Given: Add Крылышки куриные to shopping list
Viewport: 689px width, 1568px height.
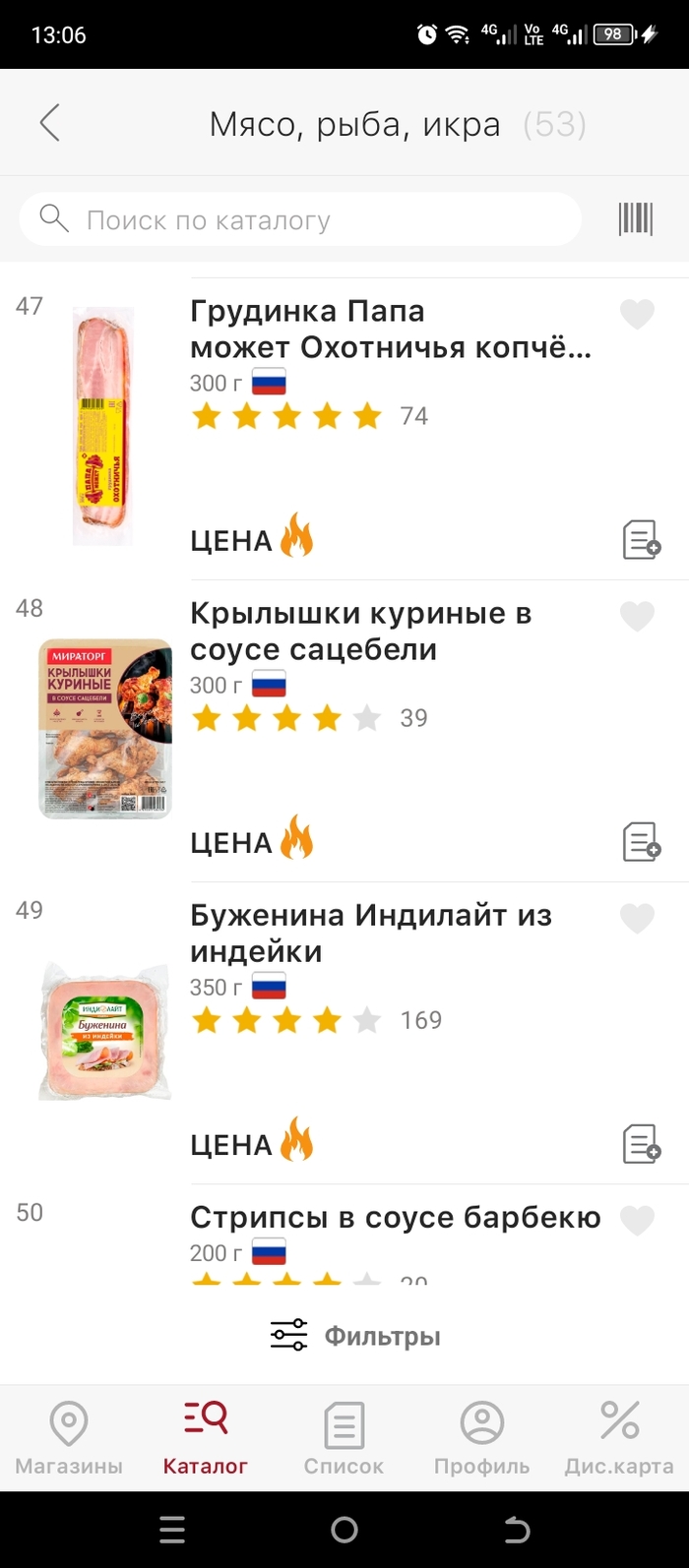Looking at the screenshot, I should coord(641,842).
